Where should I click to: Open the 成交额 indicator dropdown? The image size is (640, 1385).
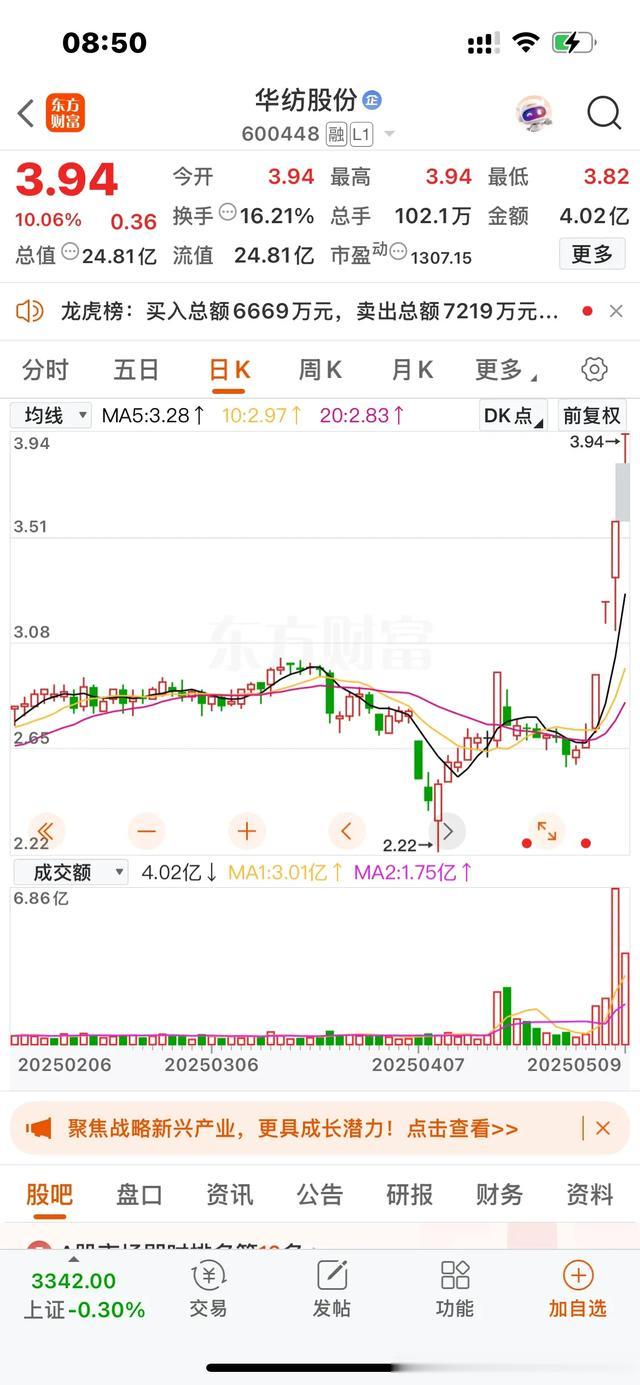(x=70, y=872)
